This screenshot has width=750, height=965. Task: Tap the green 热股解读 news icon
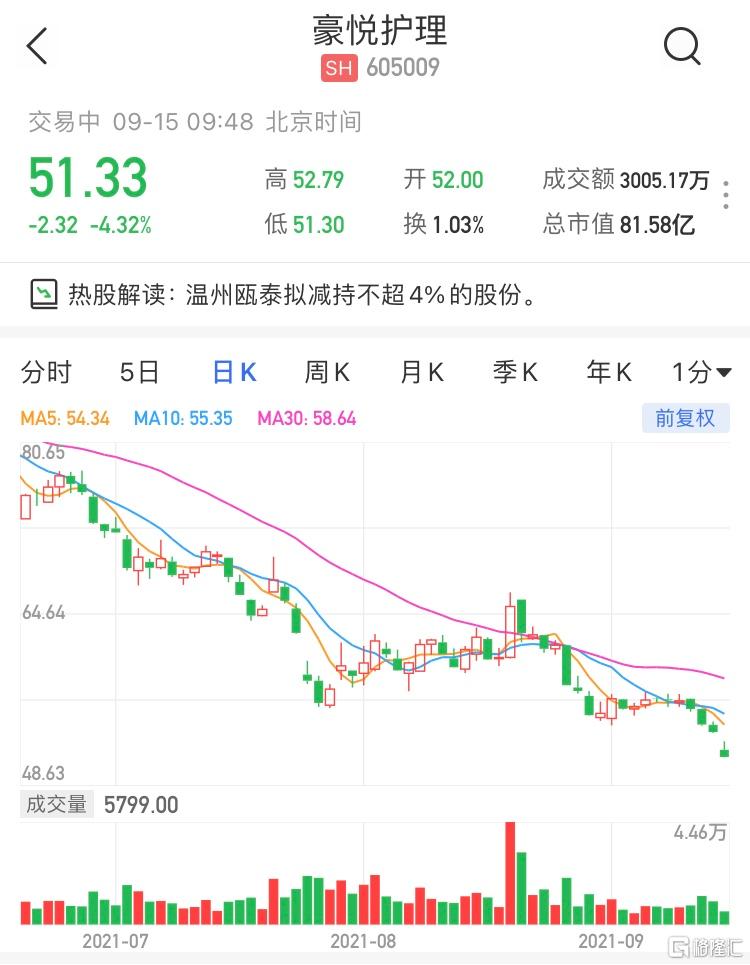(x=45, y=293)
